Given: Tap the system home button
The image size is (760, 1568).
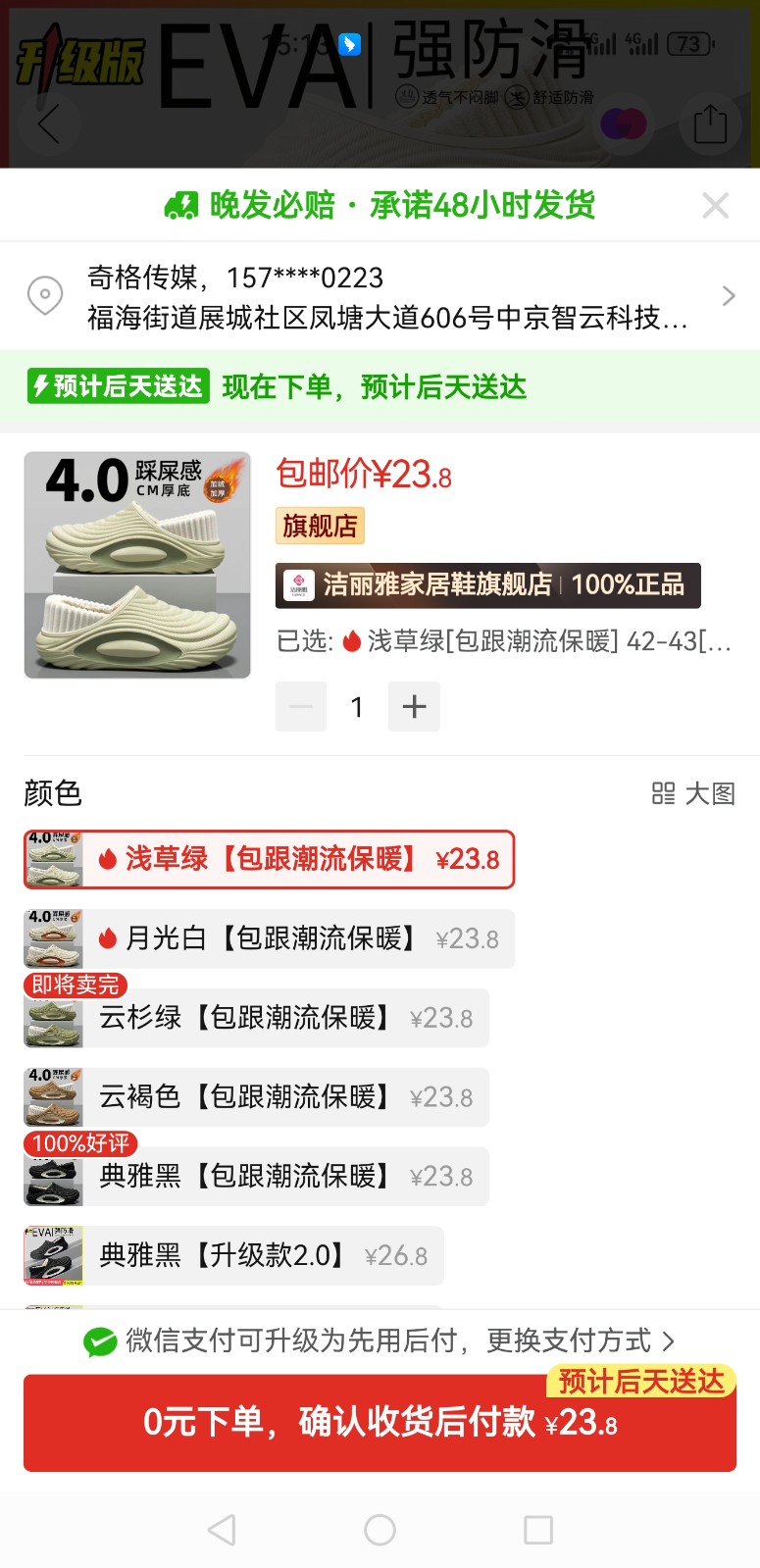Looking at the screenshot, I should pos(380,1530).
